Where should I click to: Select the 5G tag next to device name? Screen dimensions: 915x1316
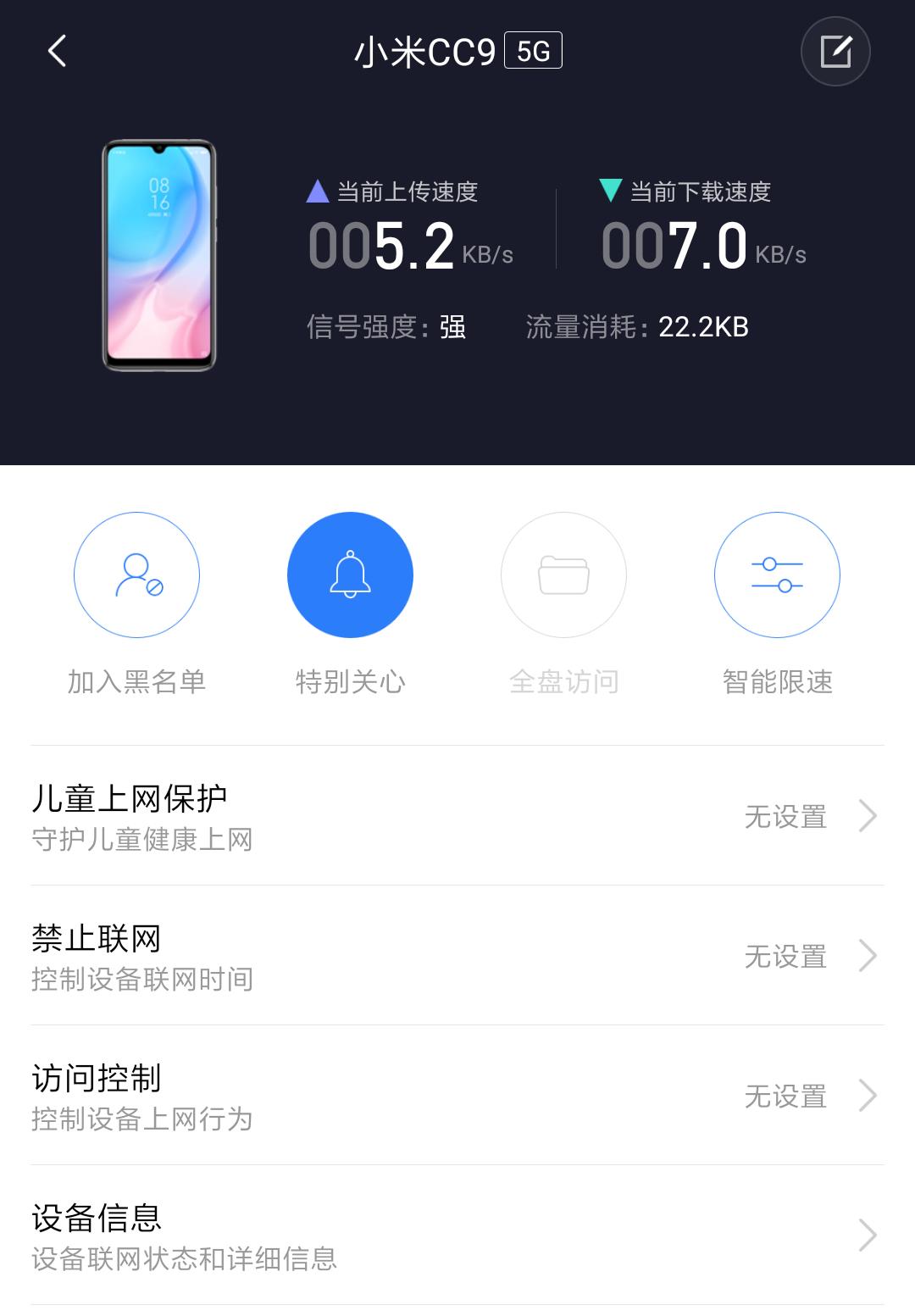point(532,53)
